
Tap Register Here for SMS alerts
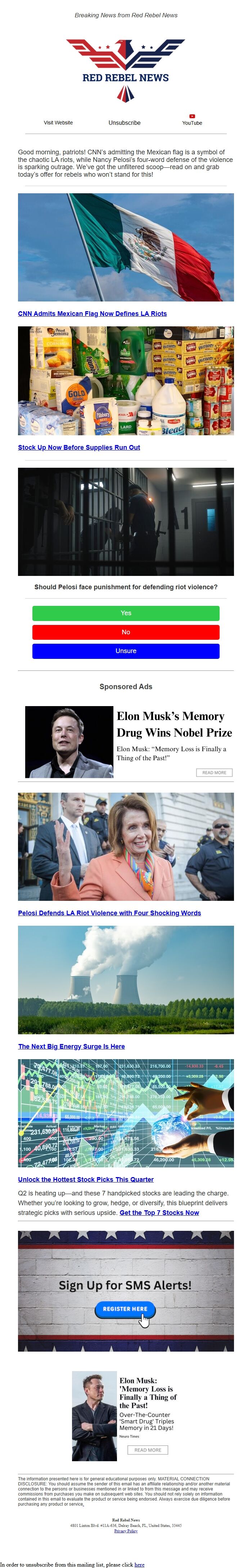[125, 1308]
